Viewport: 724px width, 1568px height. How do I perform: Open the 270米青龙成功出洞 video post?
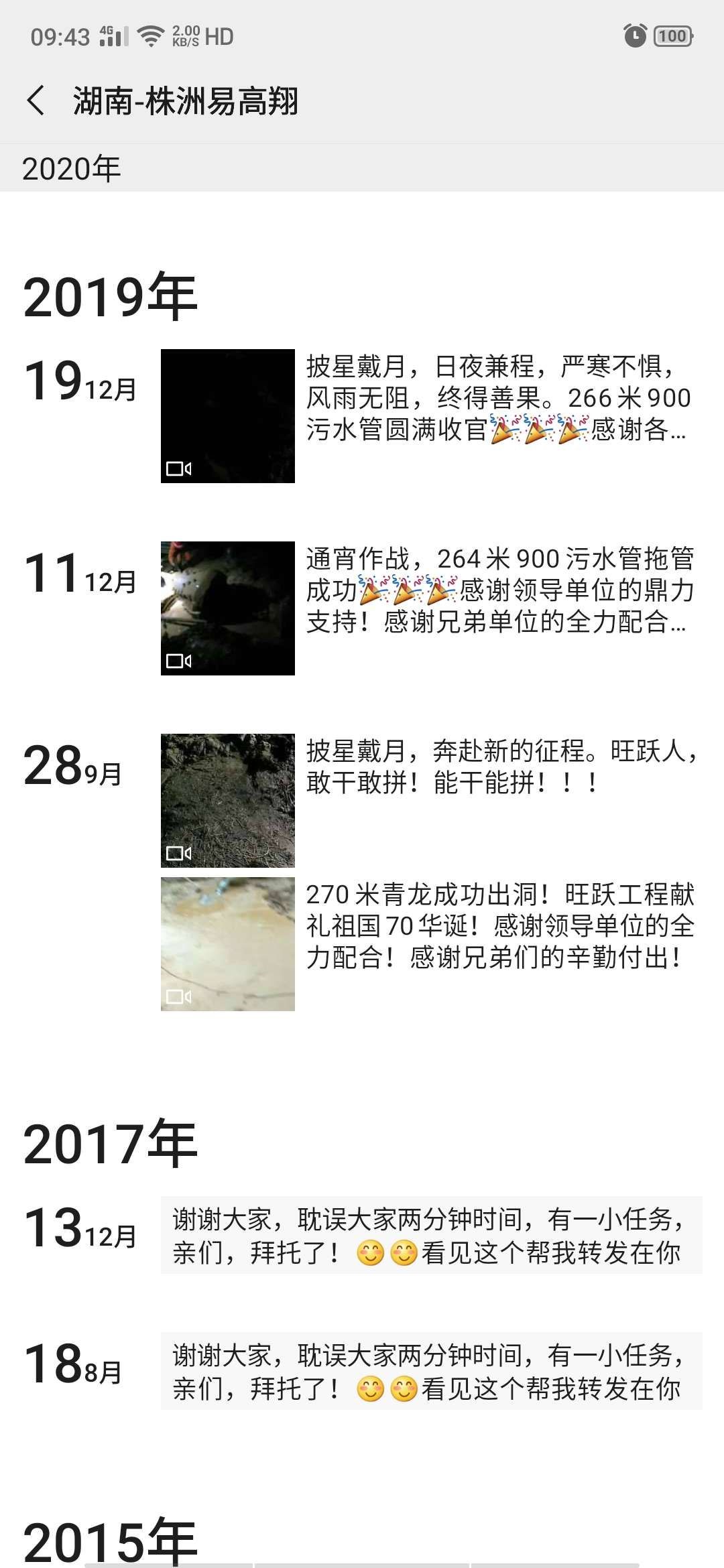click(x=429, y=943)
